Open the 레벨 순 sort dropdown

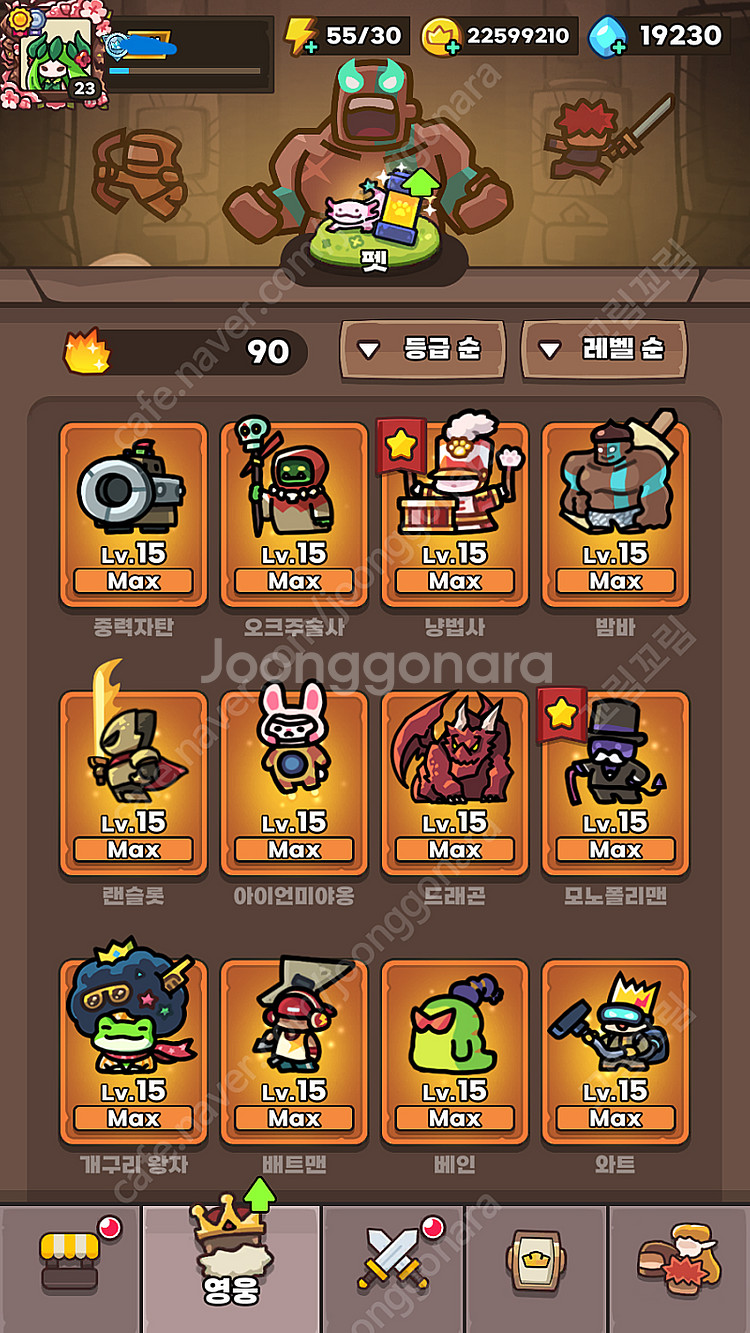click(x=603, y=349)
